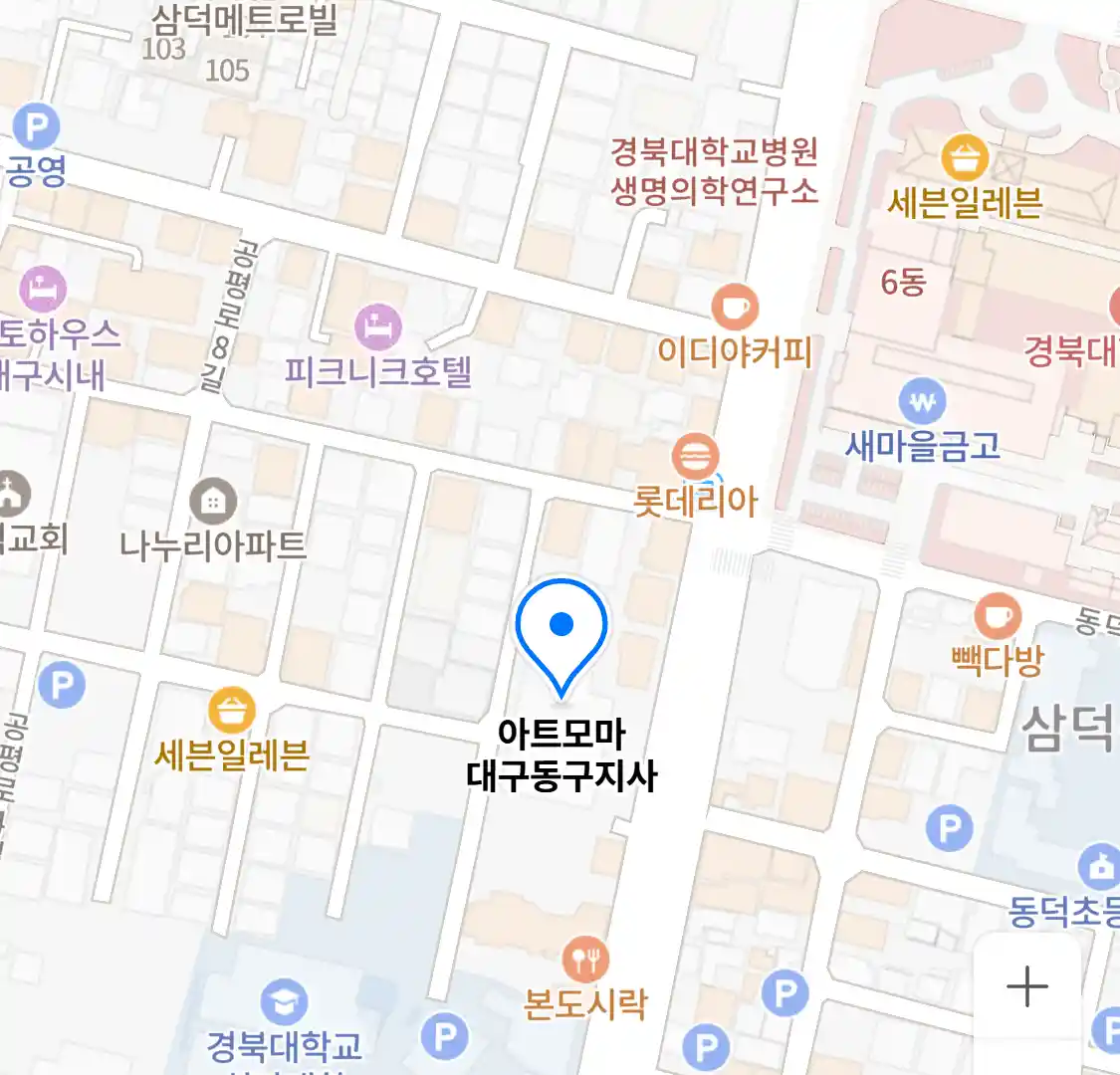Open the 새마을금고 bank marker
1120x1075 pixels.
(923, 402)
